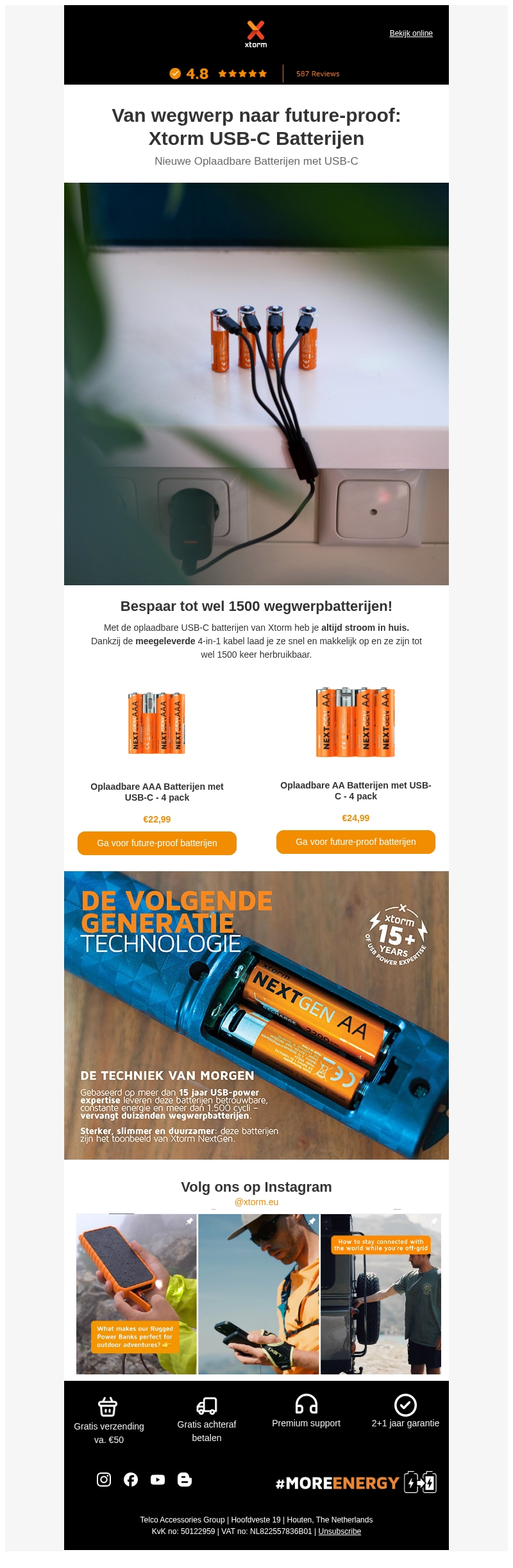Open the runner with phone Instagram post
This screenshot has height=1568, width=513.
click(x=258, y=1294)
